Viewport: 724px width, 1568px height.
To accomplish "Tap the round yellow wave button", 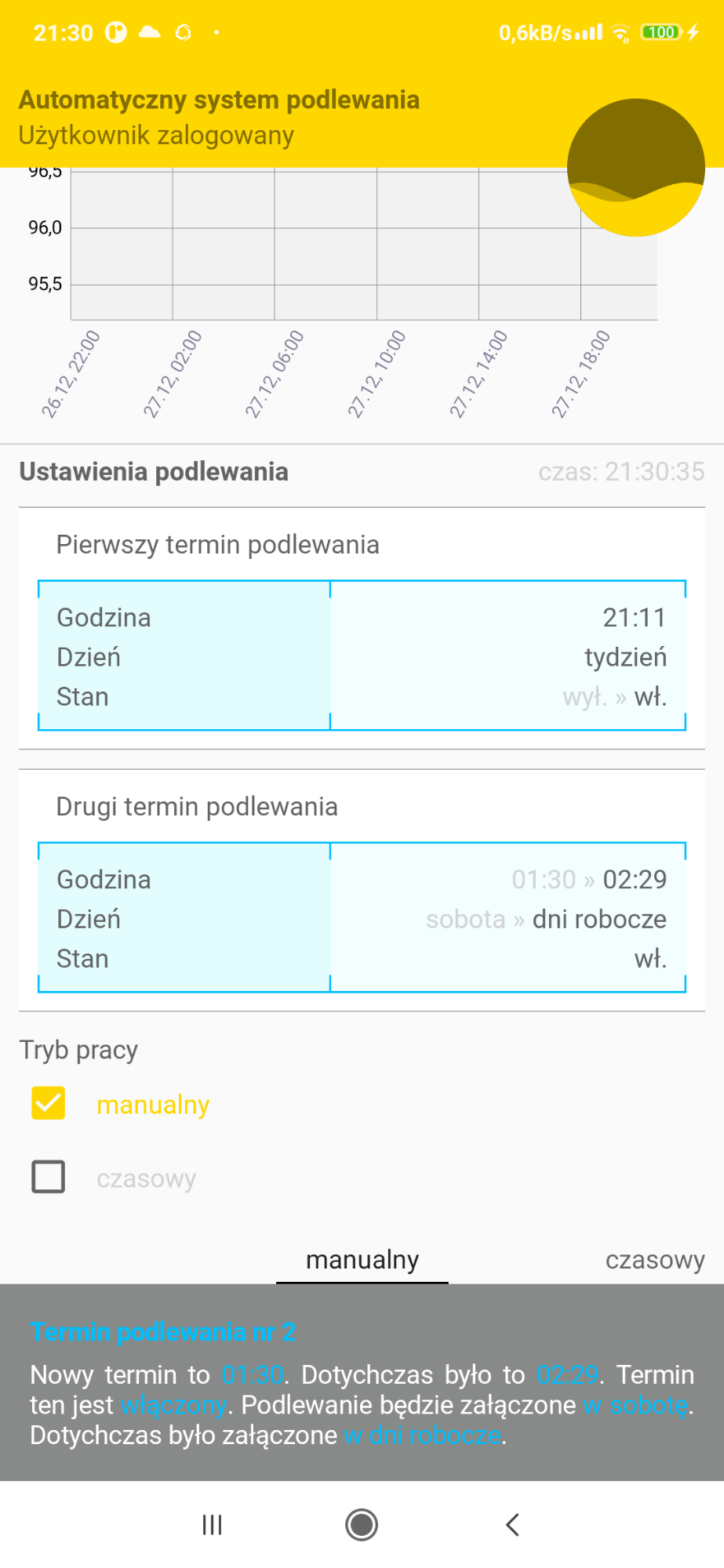I will coord(635,167).
